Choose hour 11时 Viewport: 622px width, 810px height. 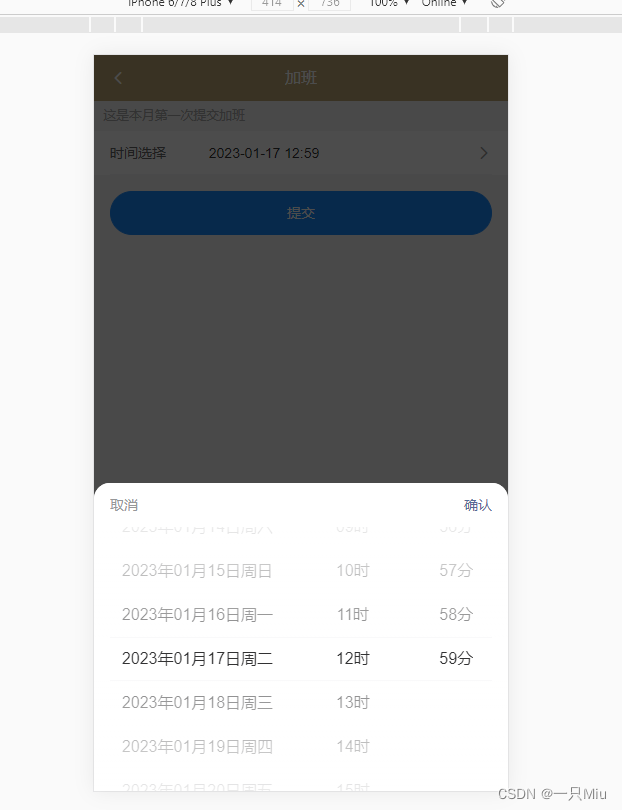coord(353,615)
